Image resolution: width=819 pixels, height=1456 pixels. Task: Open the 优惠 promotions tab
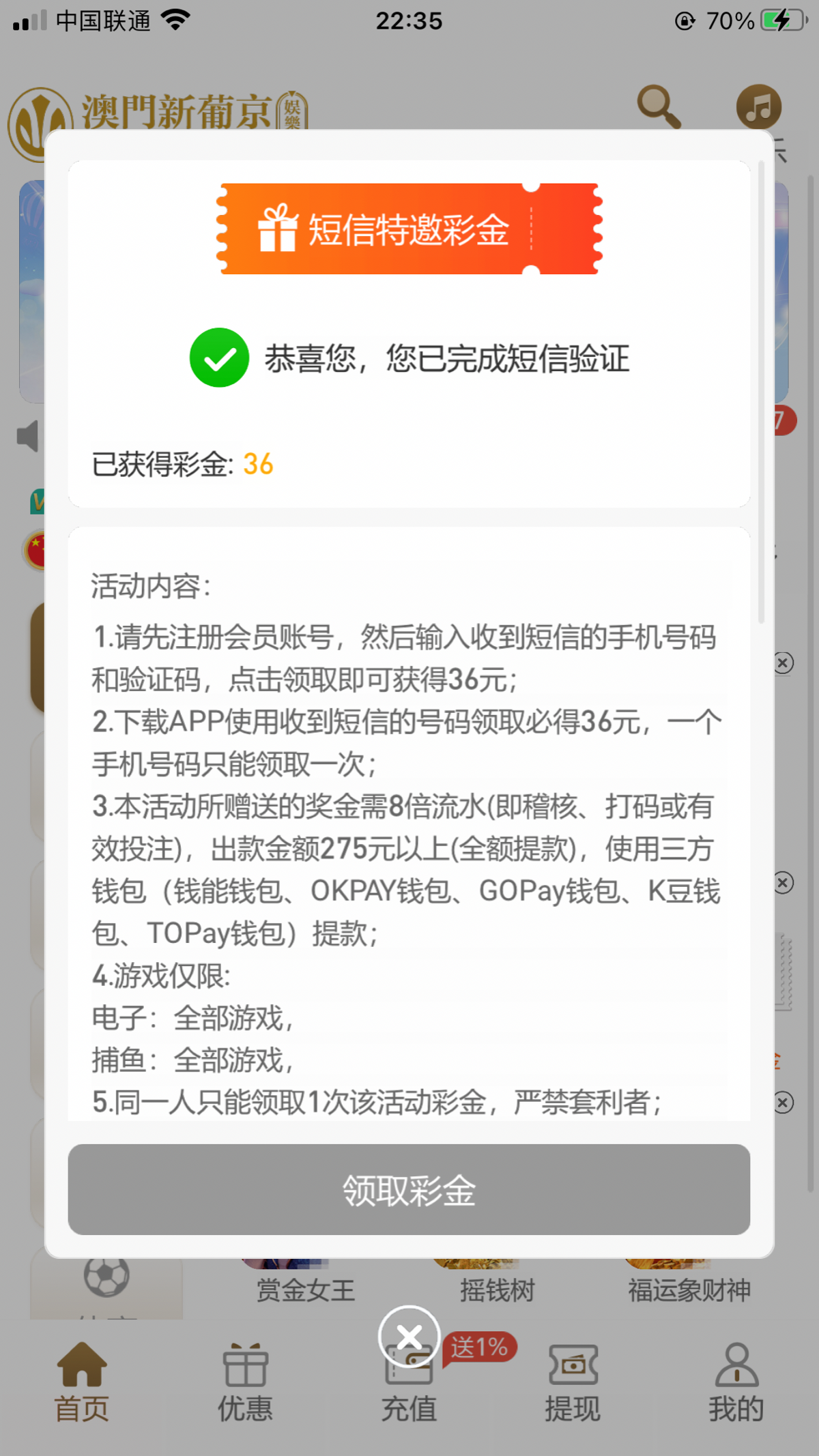[245, 1382]
